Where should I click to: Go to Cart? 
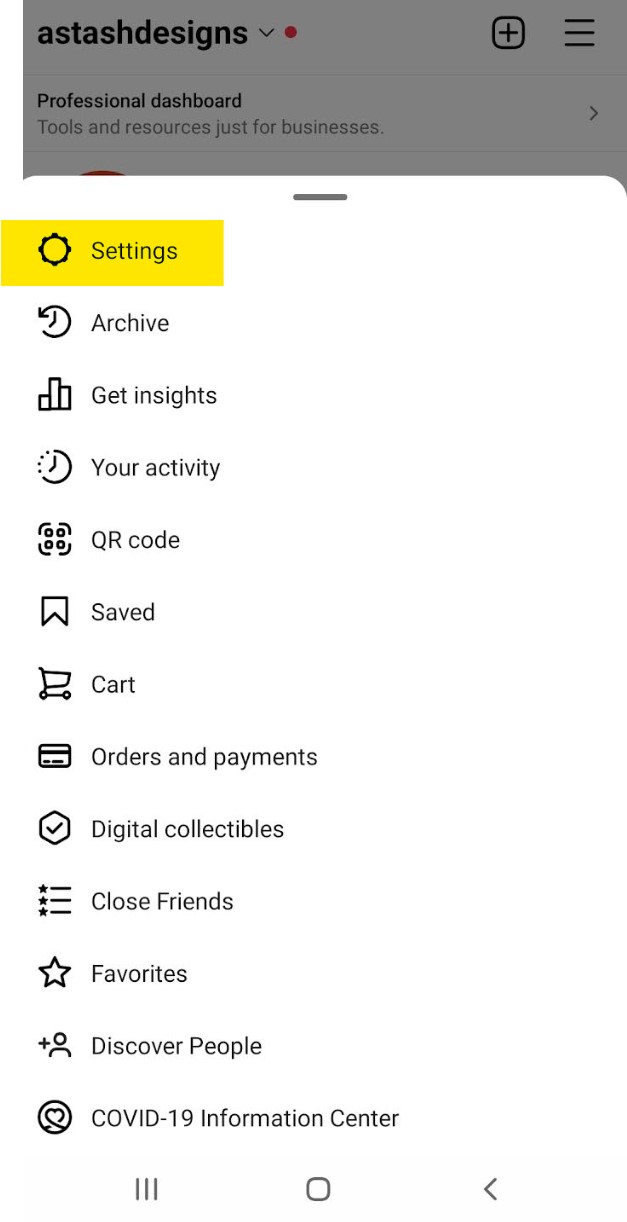click(x=313, y=684)
